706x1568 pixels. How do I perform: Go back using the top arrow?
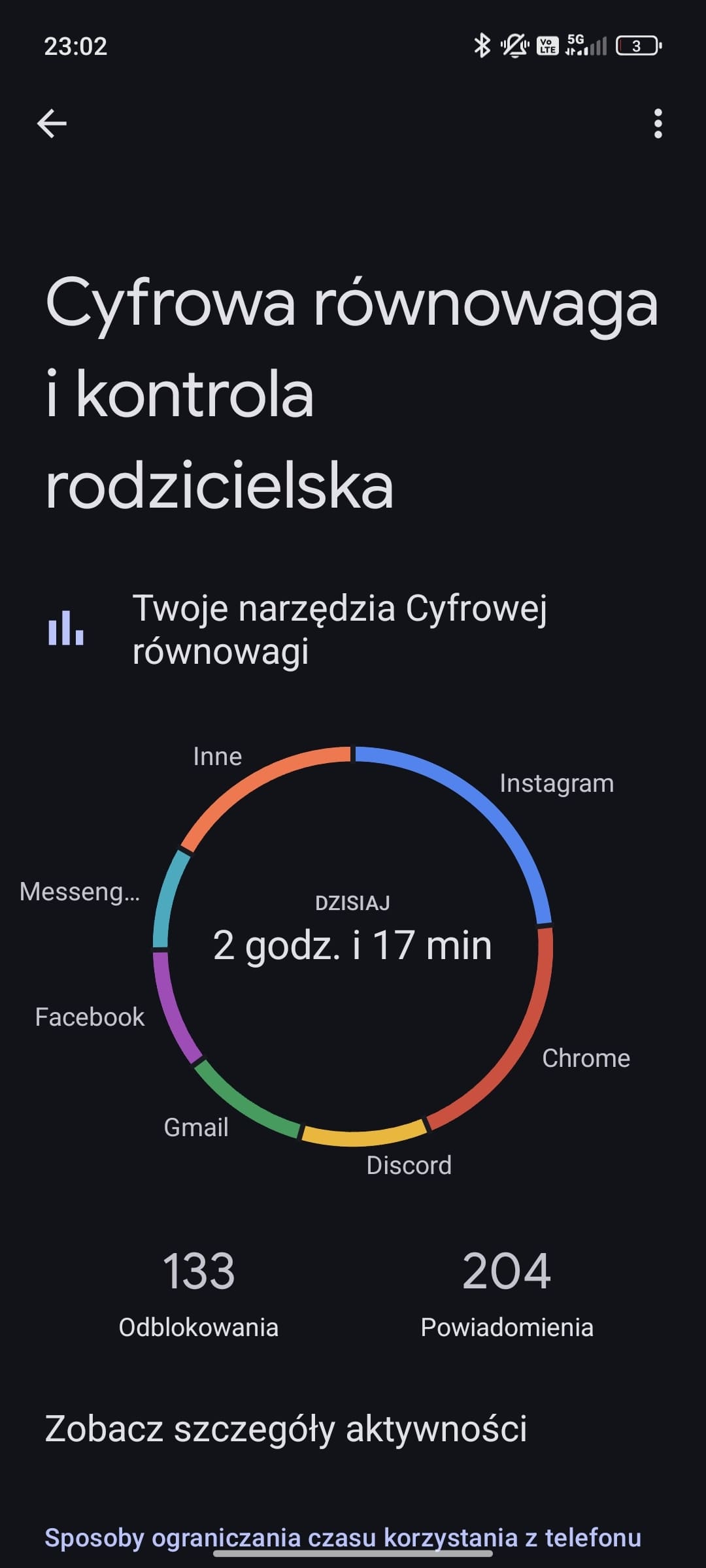tap(52, 123)
